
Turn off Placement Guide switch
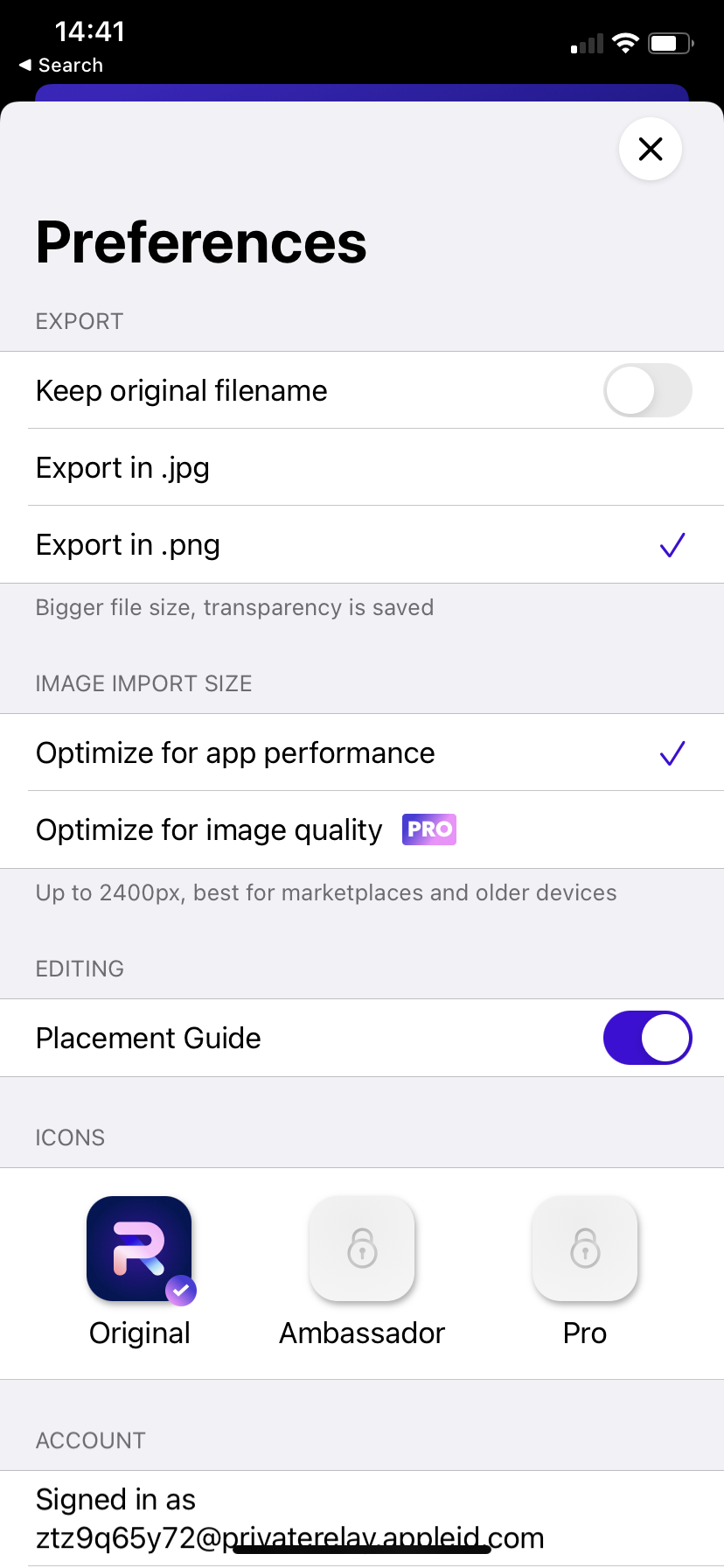(x=647, y=1038)
